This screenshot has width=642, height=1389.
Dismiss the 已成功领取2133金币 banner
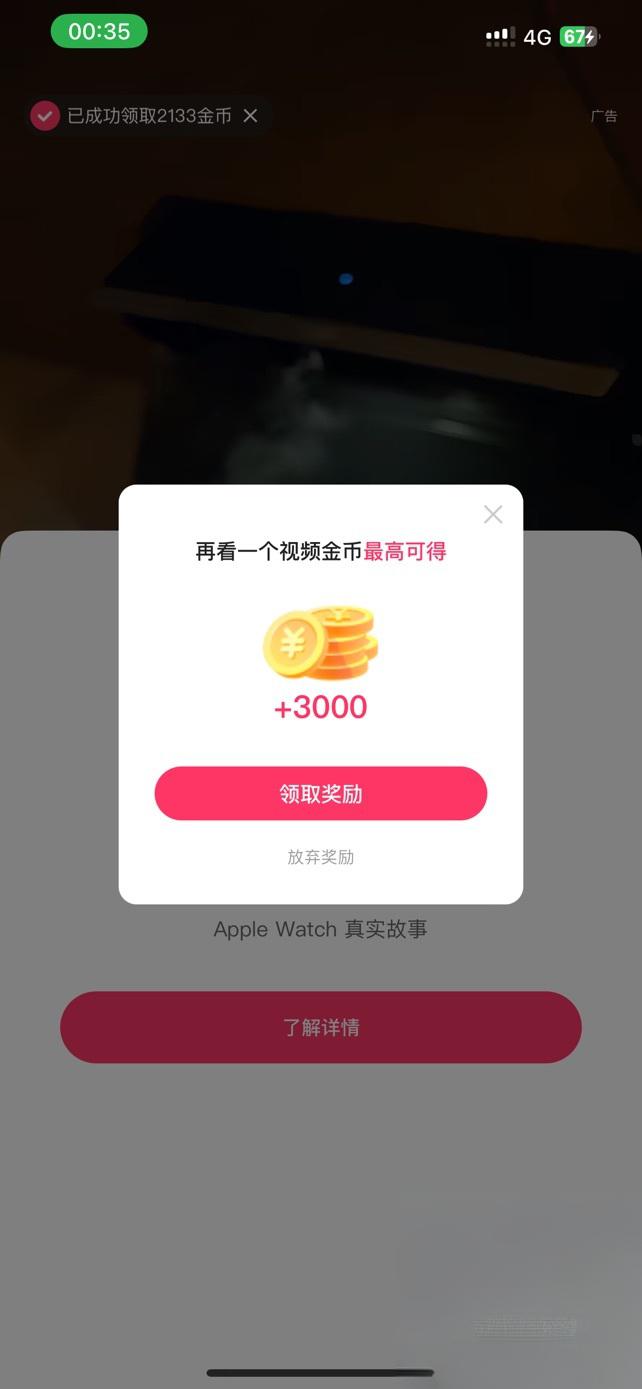(251, 116)
